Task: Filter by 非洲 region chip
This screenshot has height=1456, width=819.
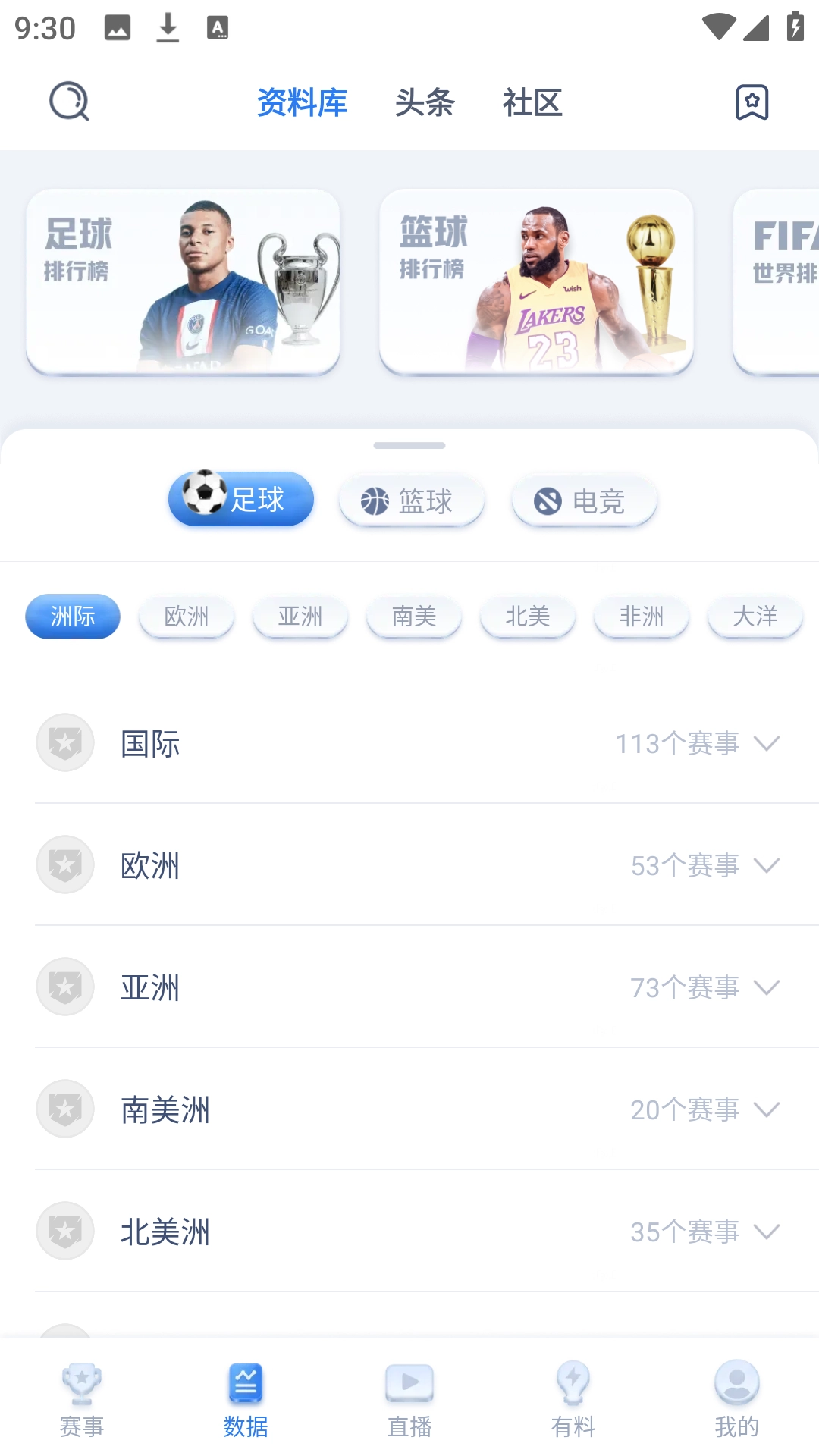Action: (x=642, y=617)
